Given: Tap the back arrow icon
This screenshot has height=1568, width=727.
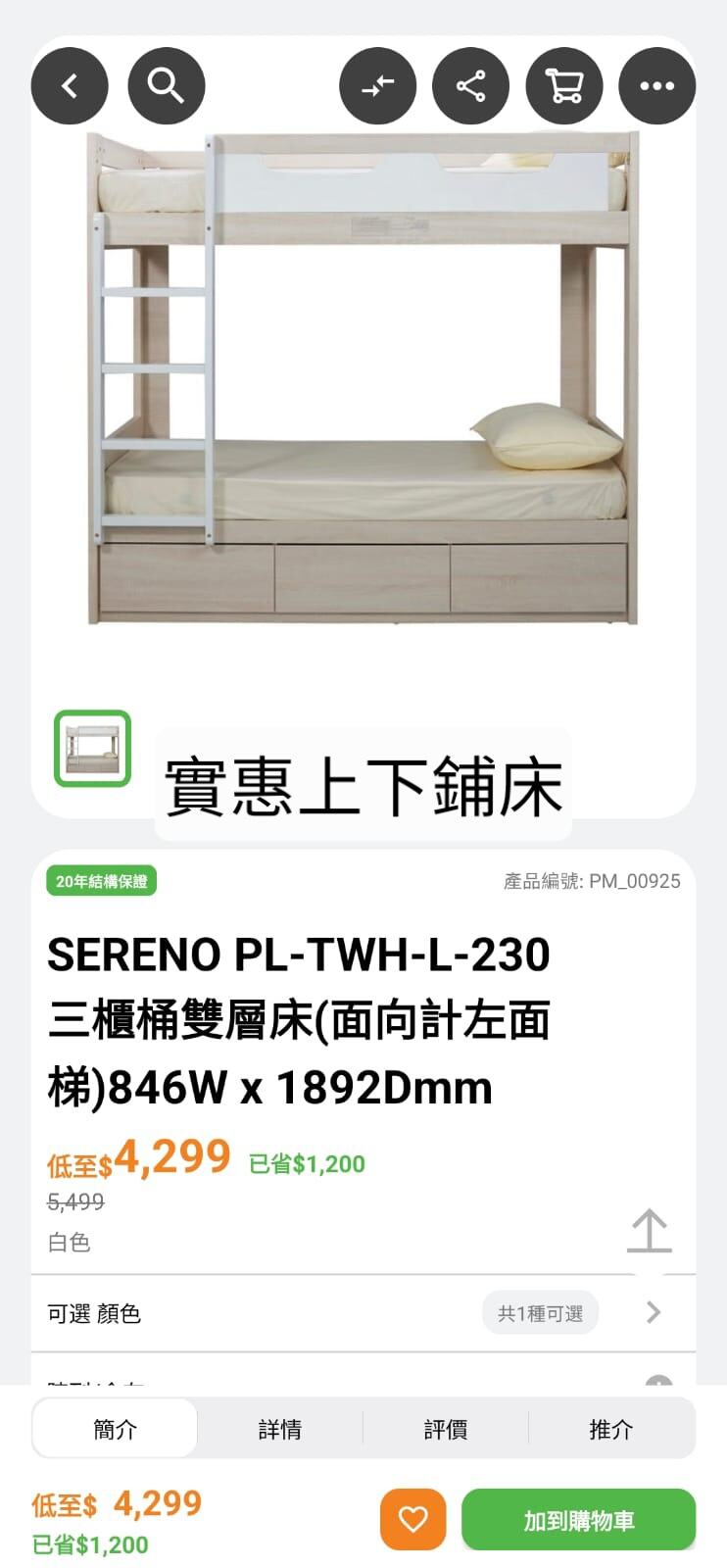Looking at the screenshot, I should [x=69, y=85].
